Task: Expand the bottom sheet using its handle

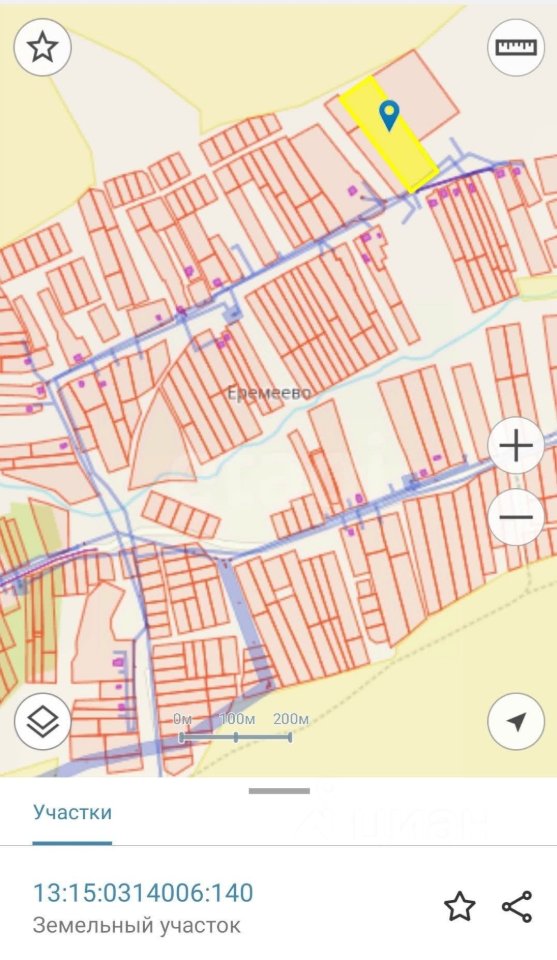Action: 279,790
